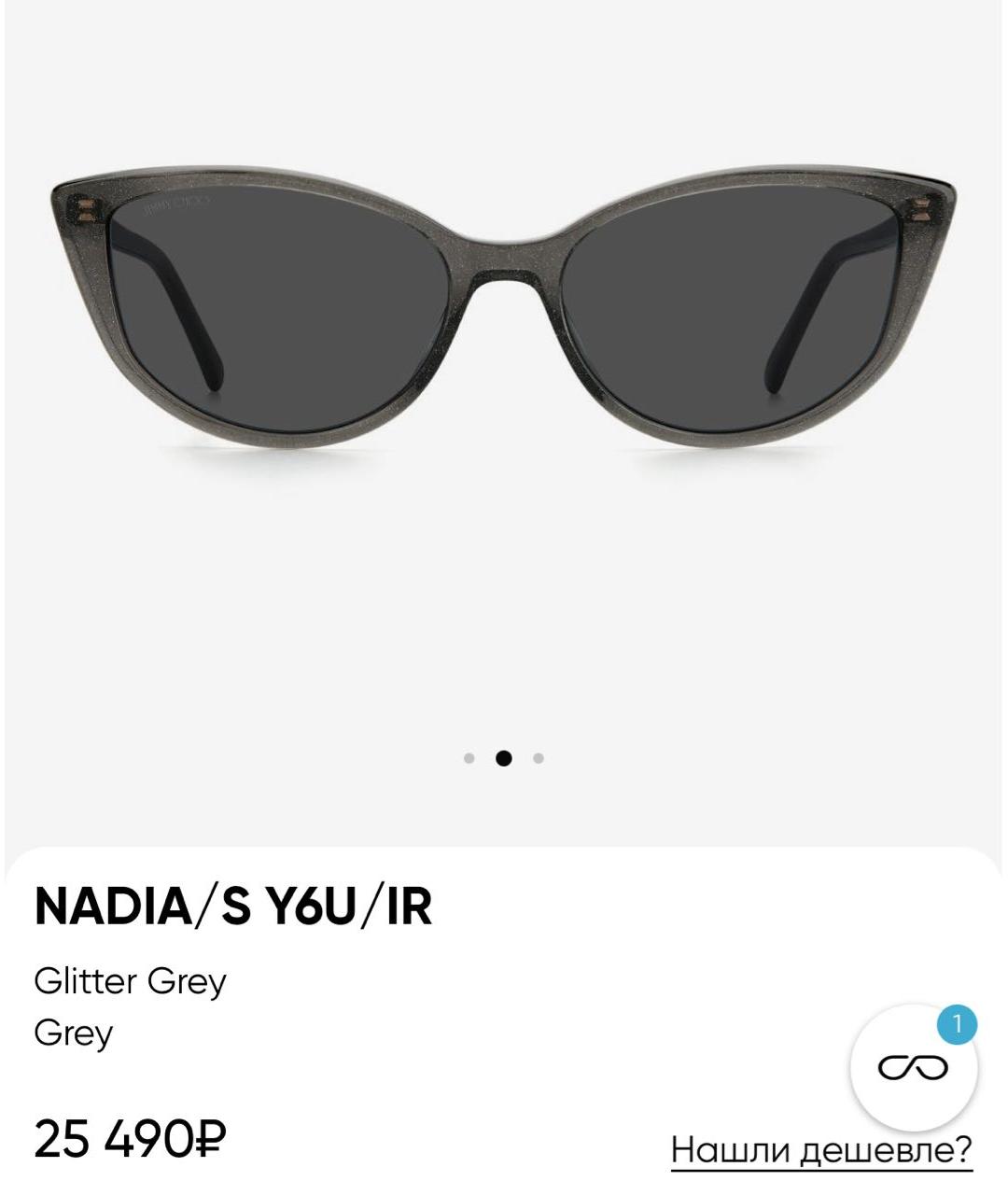Go to the third photo indicator dot

point(539,758)
